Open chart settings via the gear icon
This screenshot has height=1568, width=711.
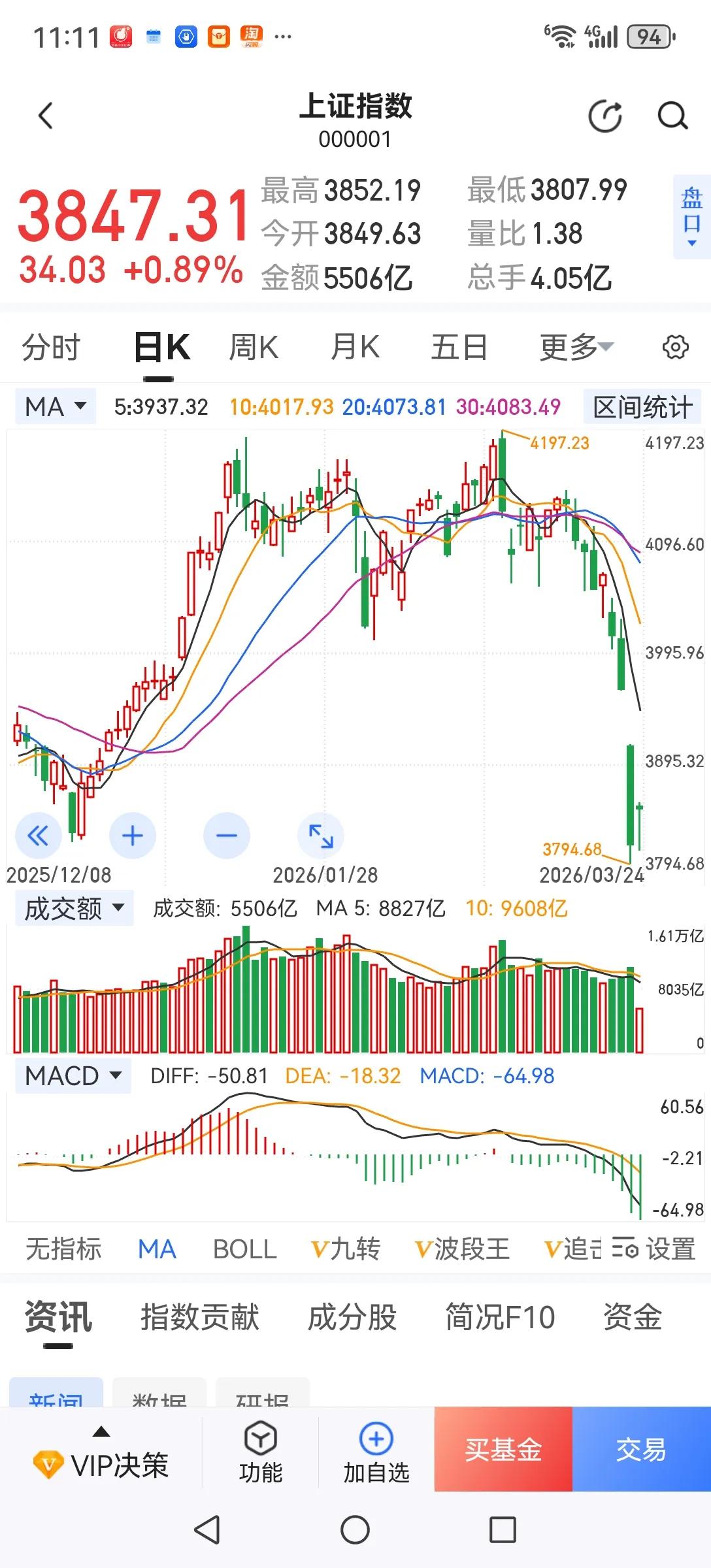676,346
